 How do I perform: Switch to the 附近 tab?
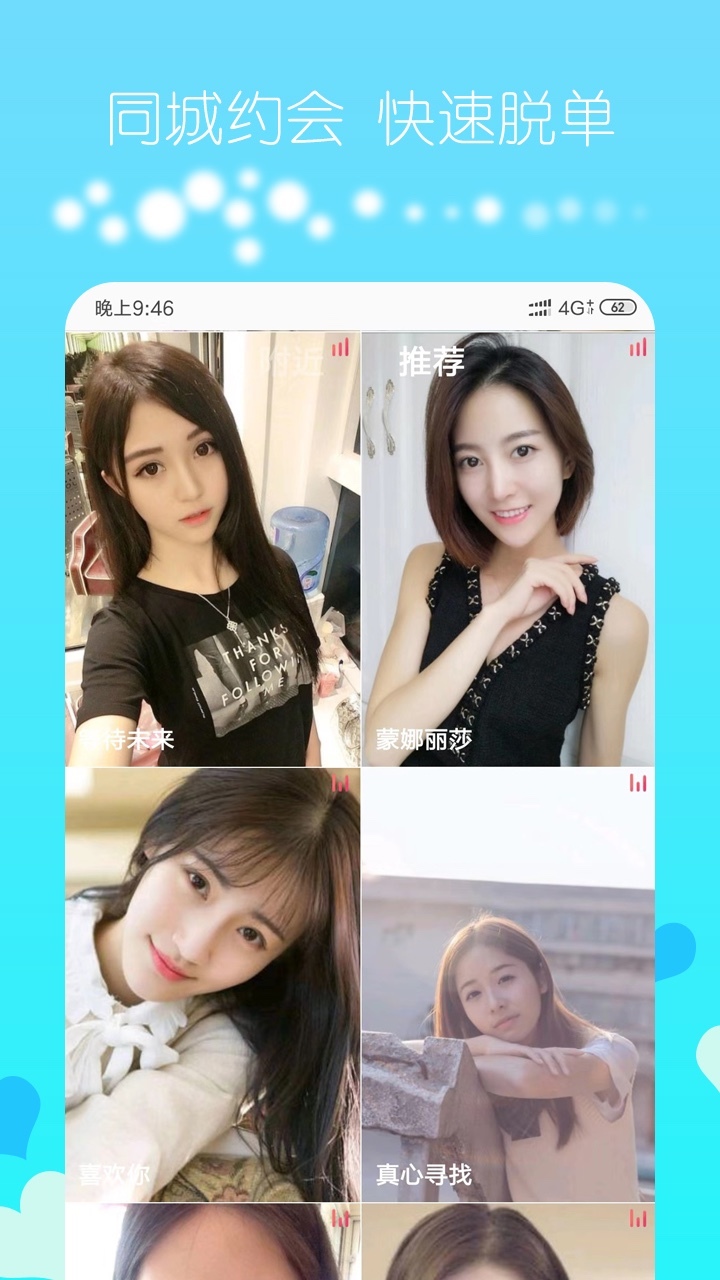(292, 362)
